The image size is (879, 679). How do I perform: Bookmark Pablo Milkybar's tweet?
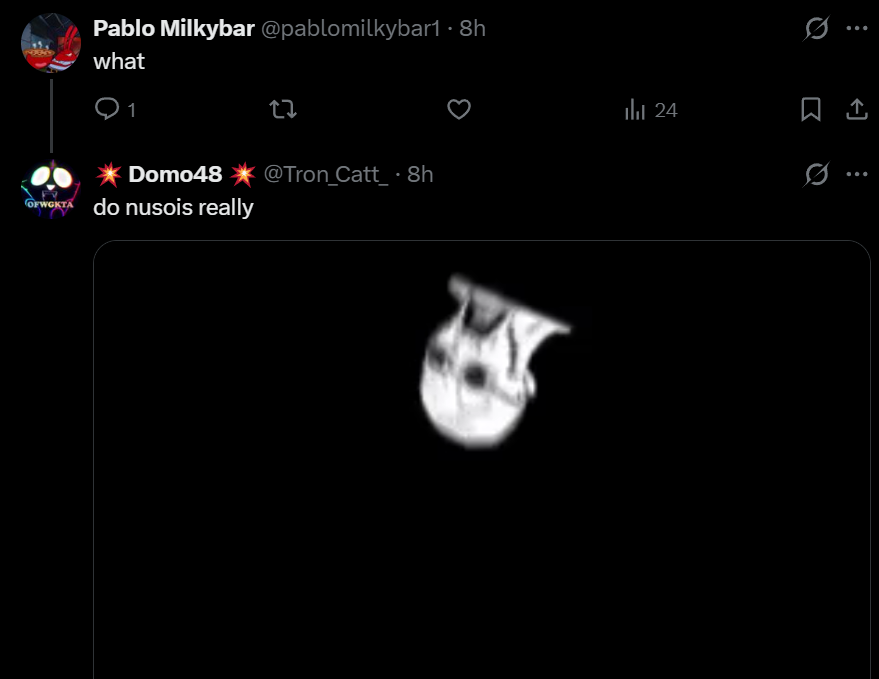[811, 109]
